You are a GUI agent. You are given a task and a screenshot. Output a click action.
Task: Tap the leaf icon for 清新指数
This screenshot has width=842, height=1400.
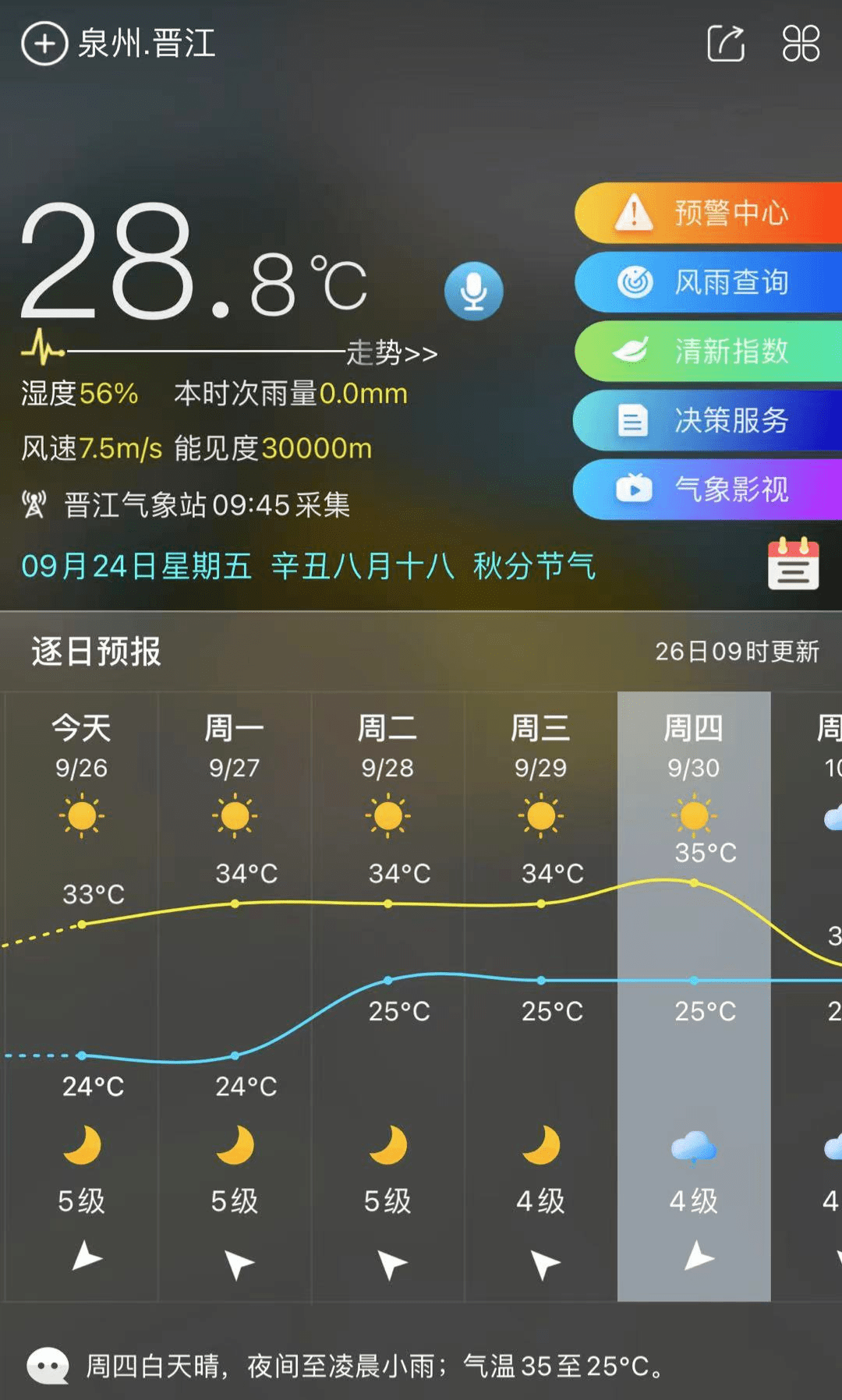pyautogui.click(x=635, y=352)
